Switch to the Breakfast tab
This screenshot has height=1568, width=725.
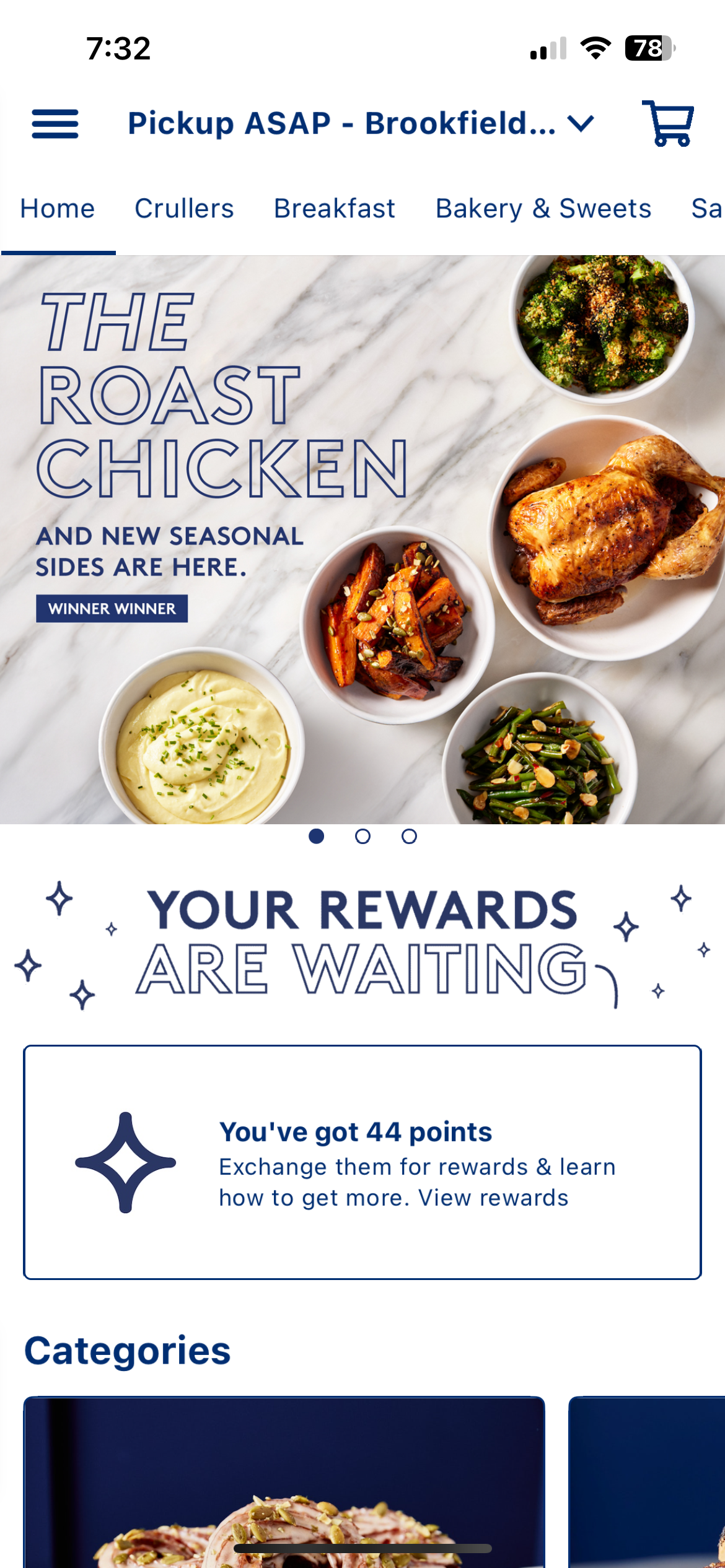335,209
